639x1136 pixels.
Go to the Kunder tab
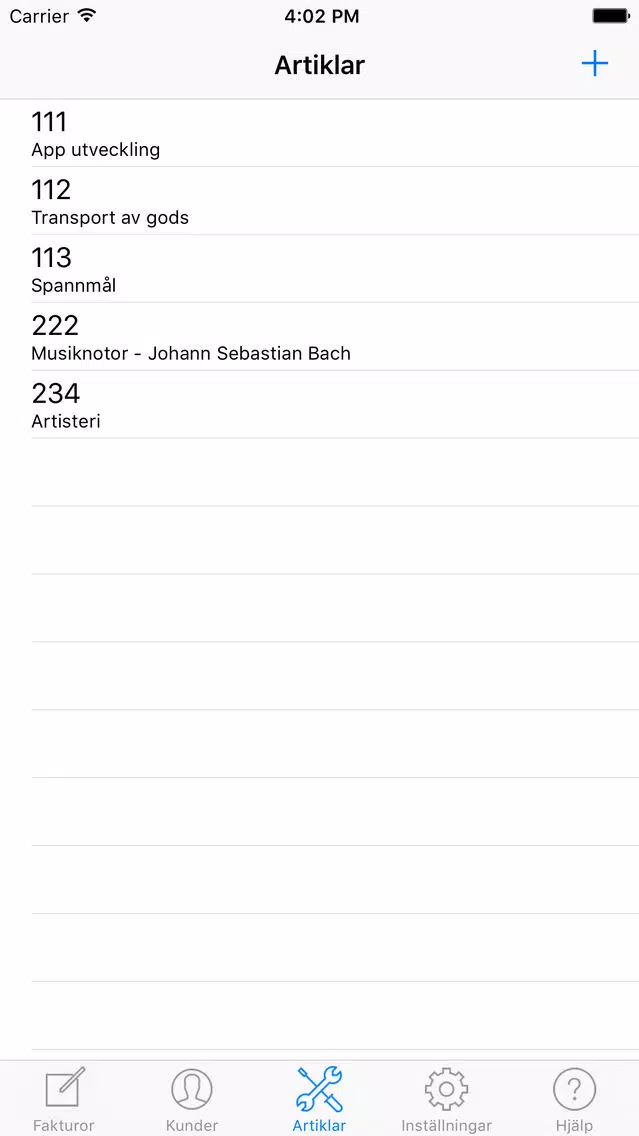tap(192, 1099)
